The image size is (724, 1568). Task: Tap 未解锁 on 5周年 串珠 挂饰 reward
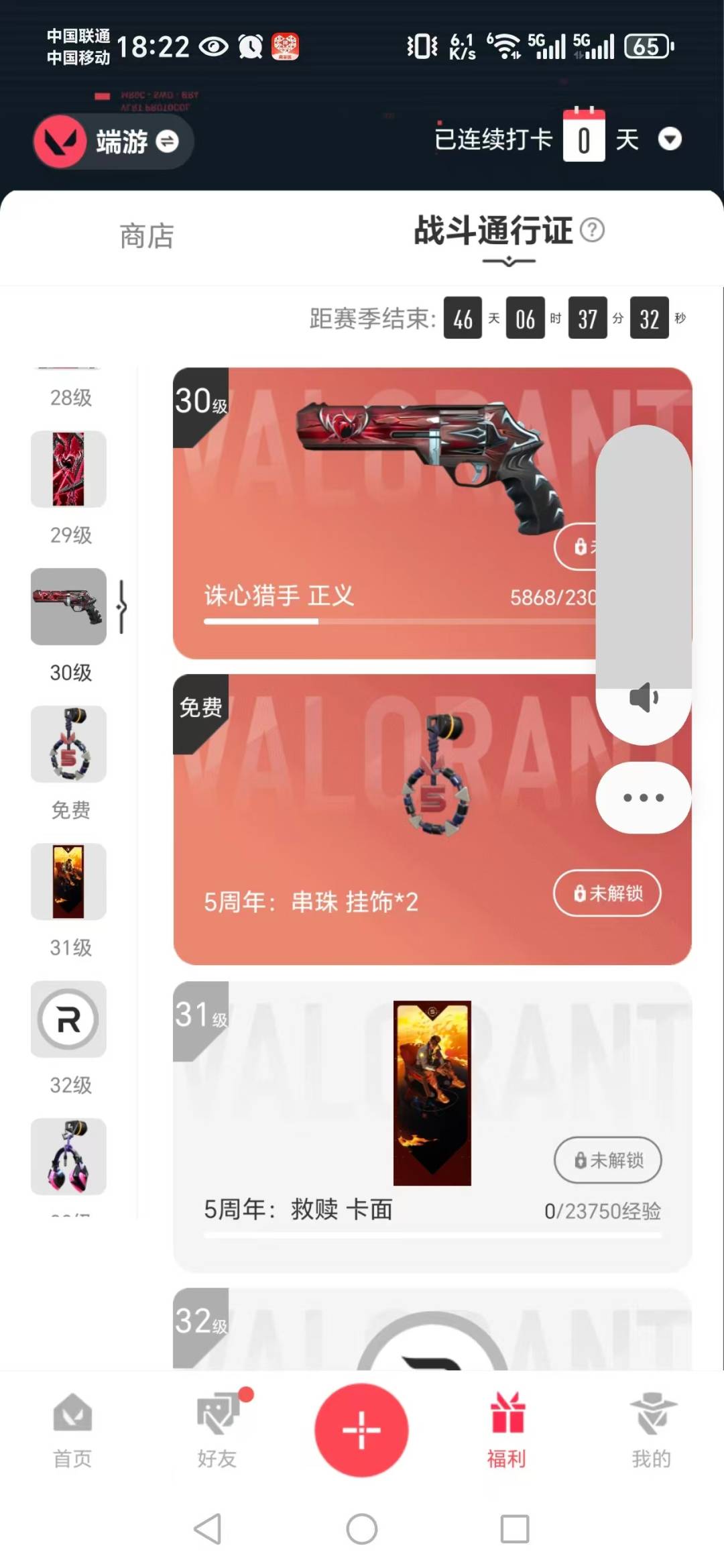pyautogui.click(x=607, y=893)
